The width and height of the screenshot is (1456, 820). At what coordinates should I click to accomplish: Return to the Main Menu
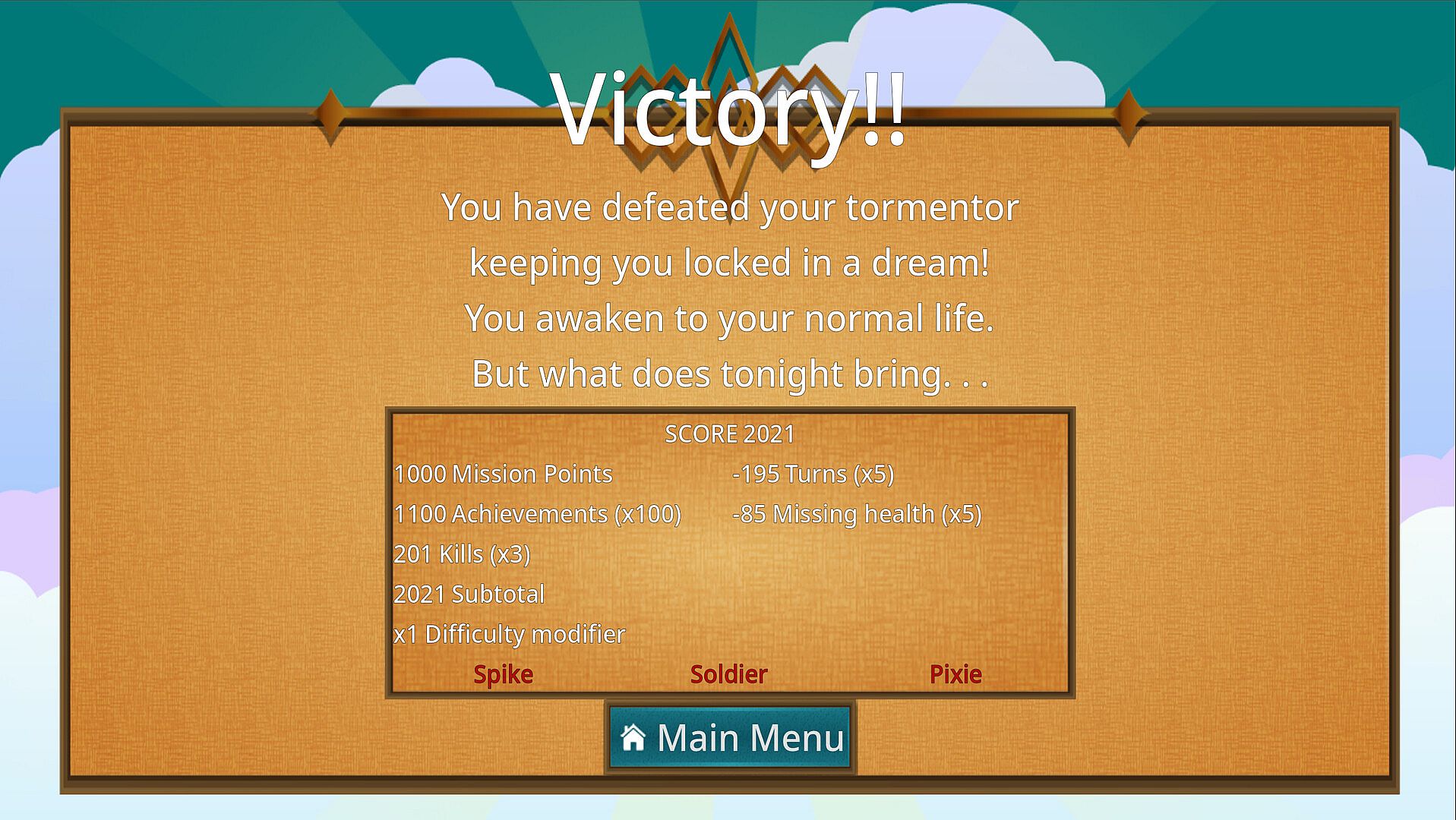coord(730,738)
